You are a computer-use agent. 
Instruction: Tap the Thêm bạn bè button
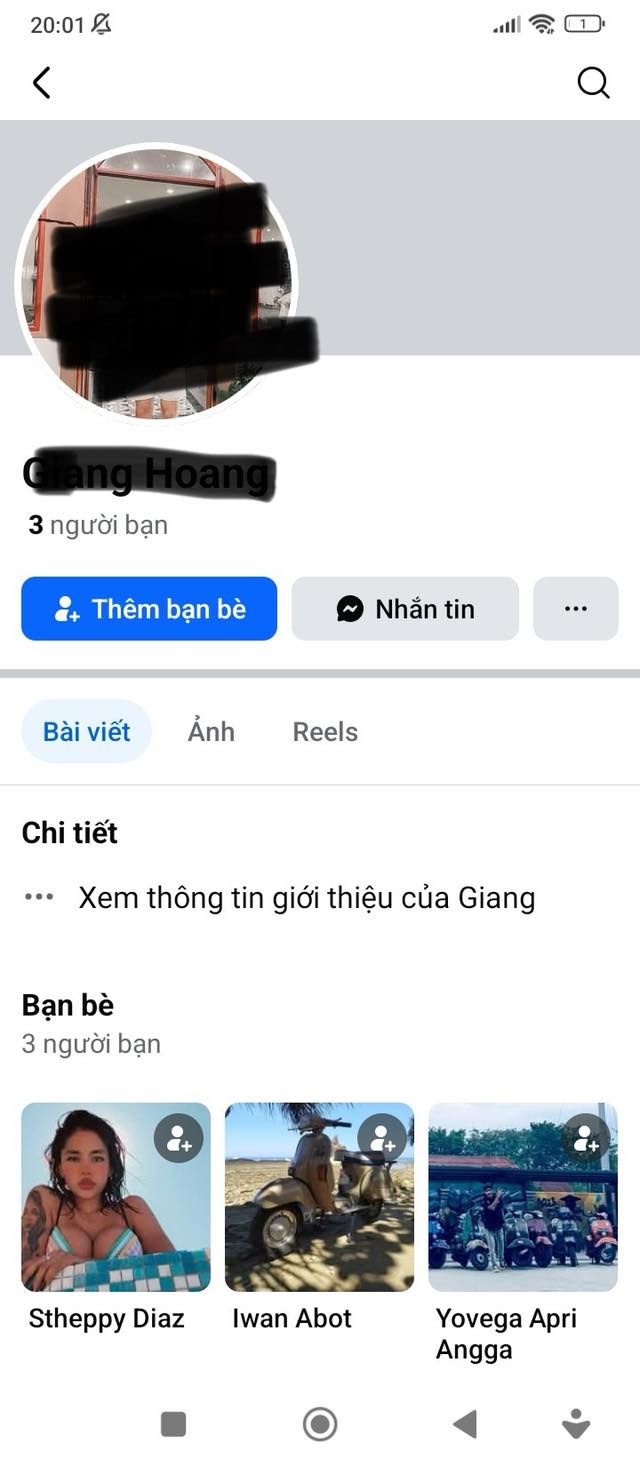149,609
